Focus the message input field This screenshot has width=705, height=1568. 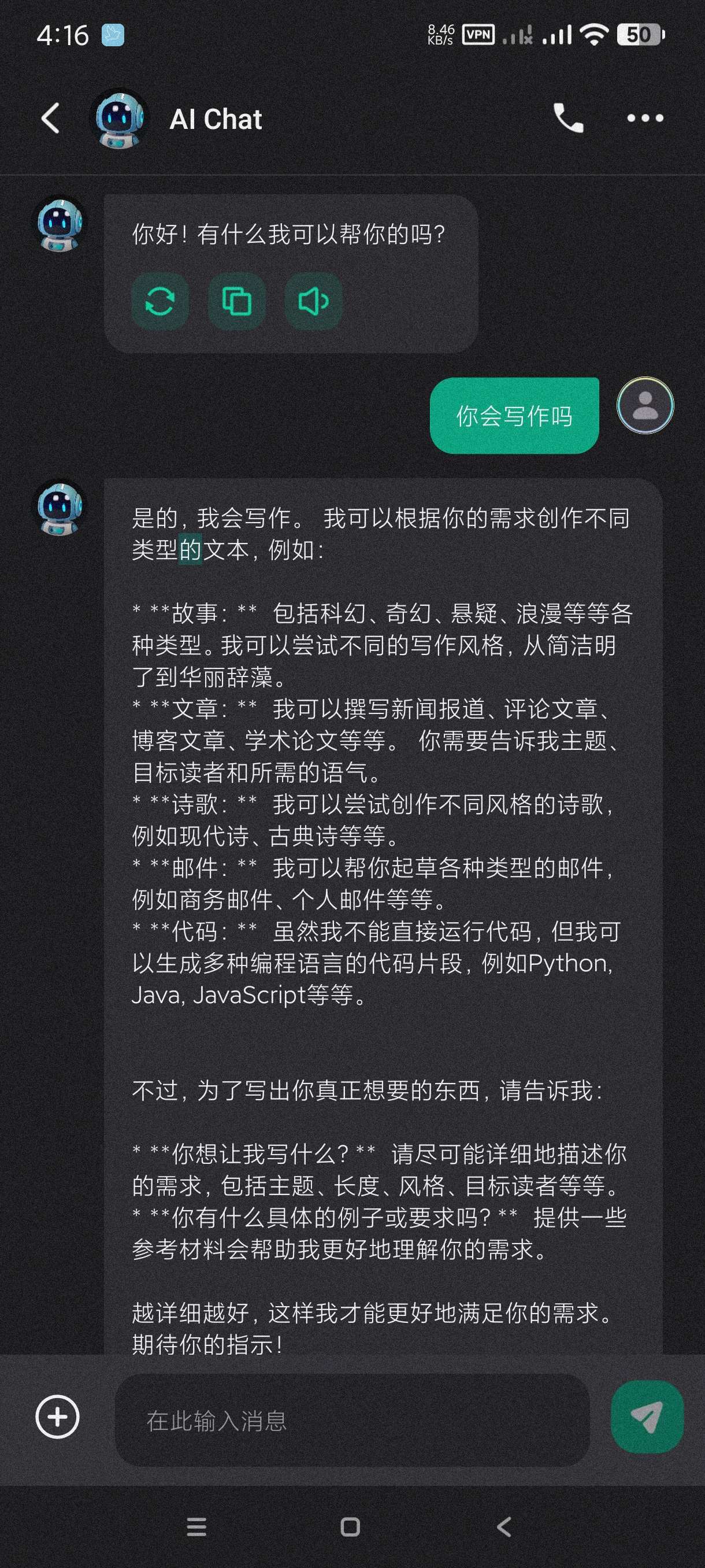351,1421
